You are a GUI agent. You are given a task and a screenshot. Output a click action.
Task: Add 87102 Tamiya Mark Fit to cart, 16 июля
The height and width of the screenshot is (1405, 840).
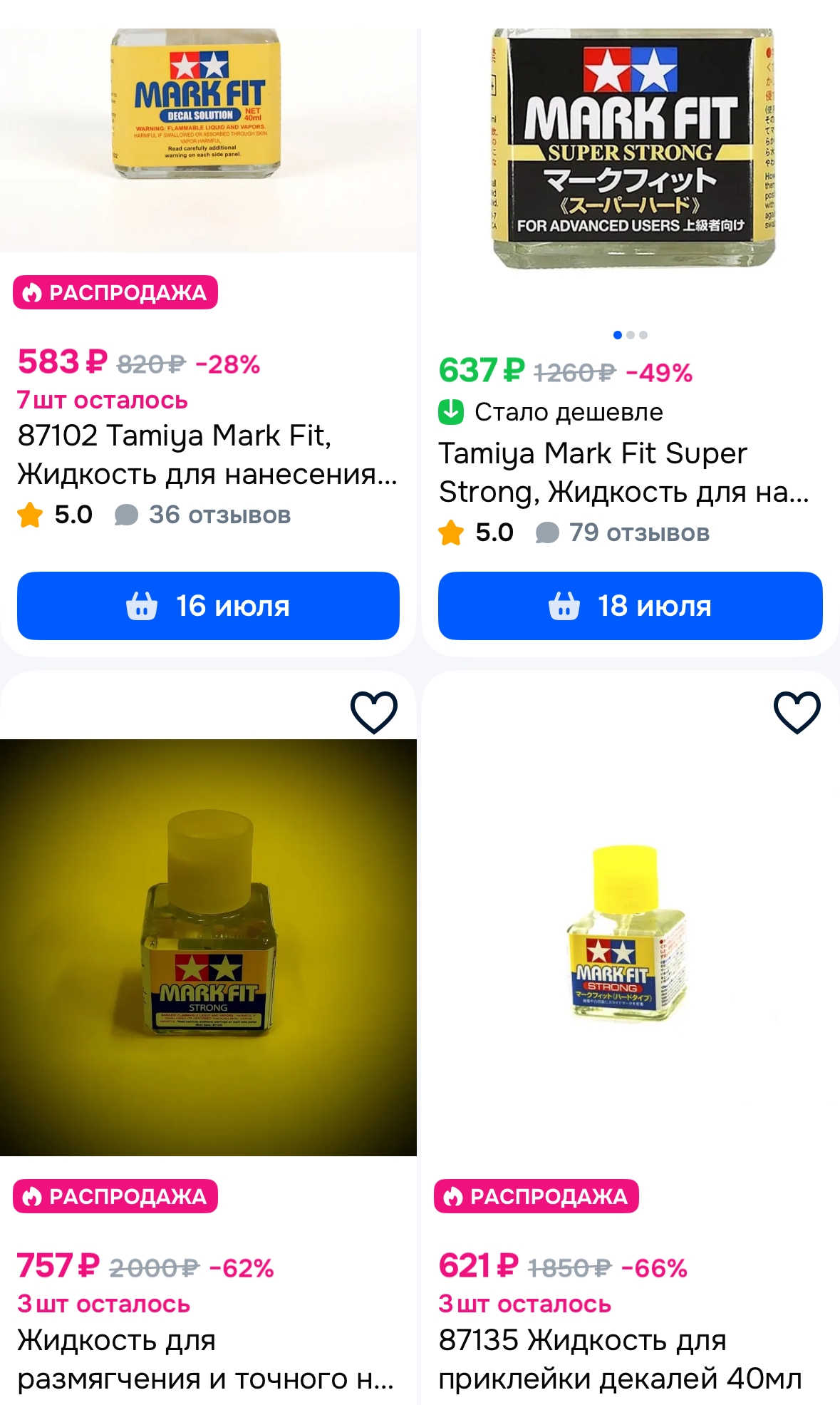pyautogui.click(x=208, y=605)
